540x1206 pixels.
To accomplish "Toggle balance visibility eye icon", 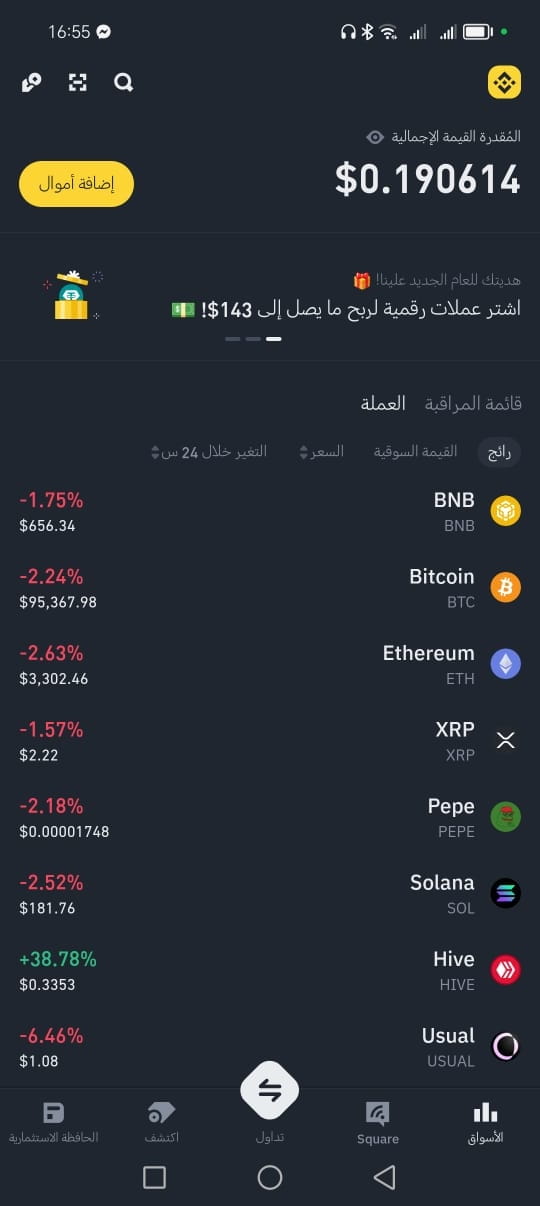I will pos(375,137).
